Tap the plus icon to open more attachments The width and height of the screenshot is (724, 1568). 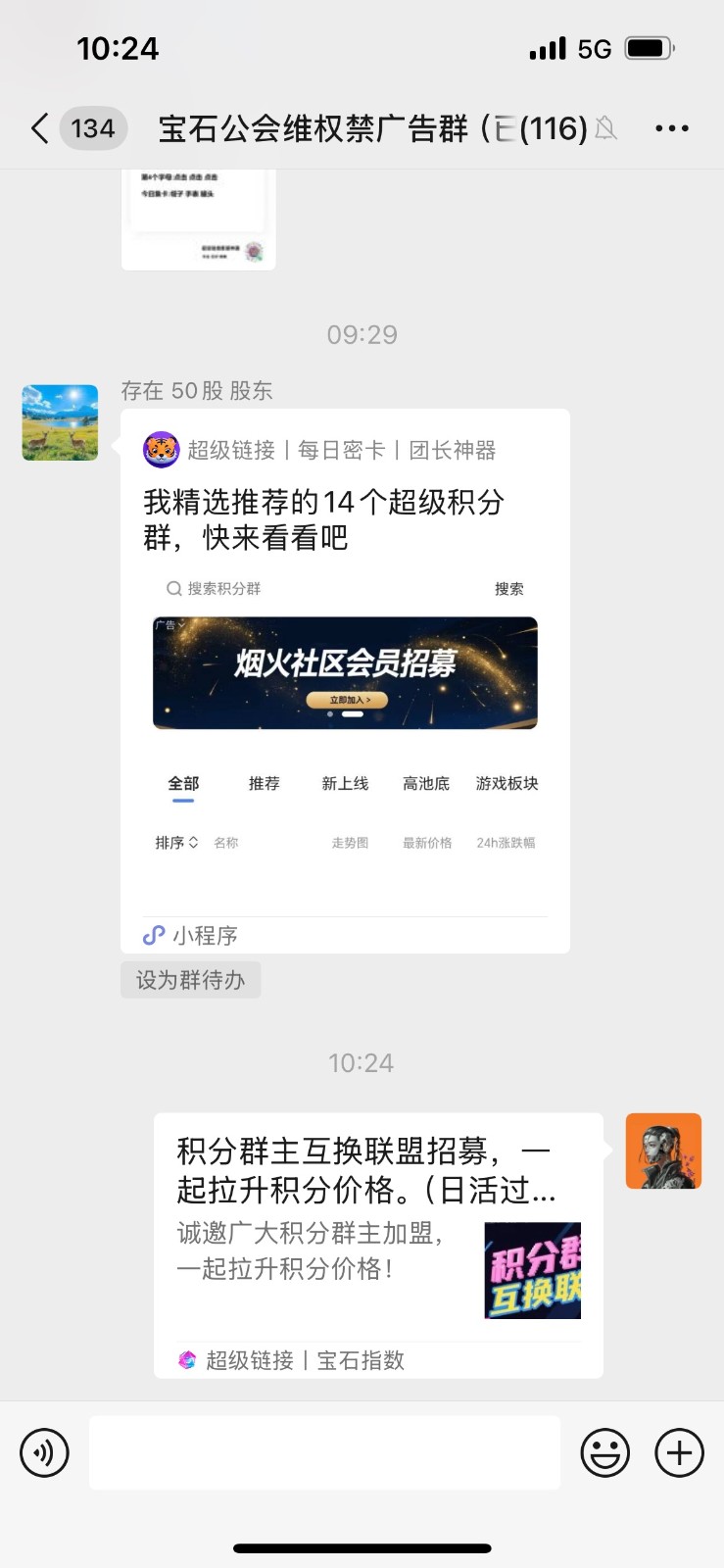pyautogui.click(x=678, y=1453)
